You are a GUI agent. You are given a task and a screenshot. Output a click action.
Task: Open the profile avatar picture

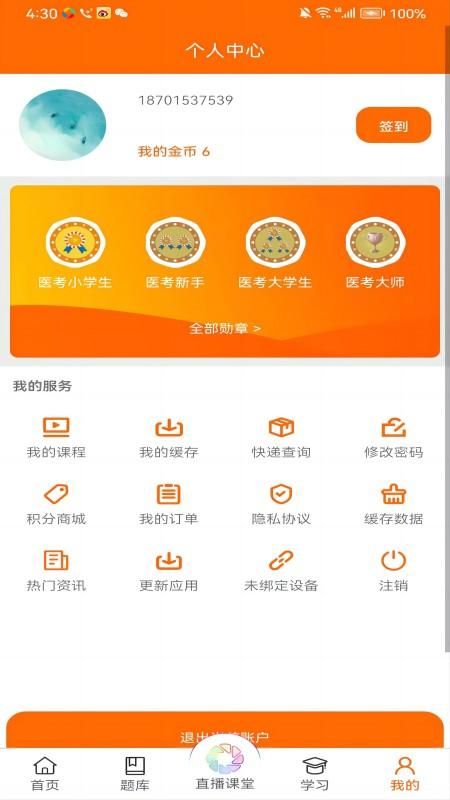tap(62, 124)
